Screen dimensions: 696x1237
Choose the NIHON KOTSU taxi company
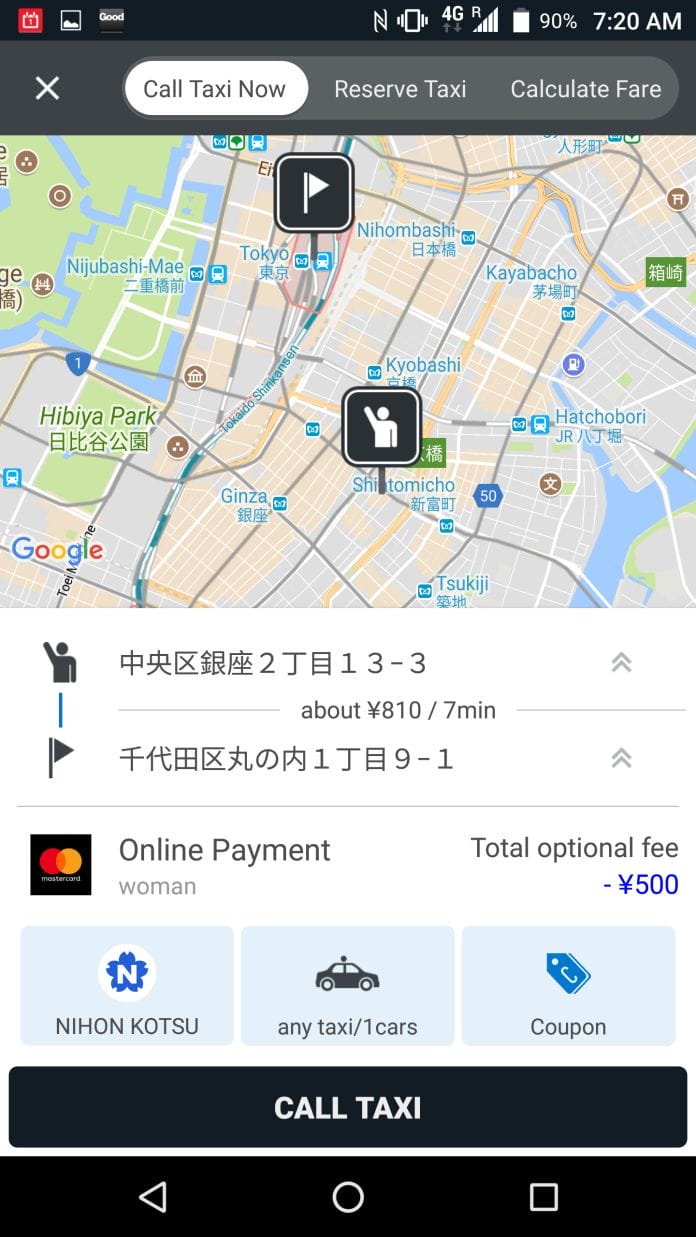[127, 985]
